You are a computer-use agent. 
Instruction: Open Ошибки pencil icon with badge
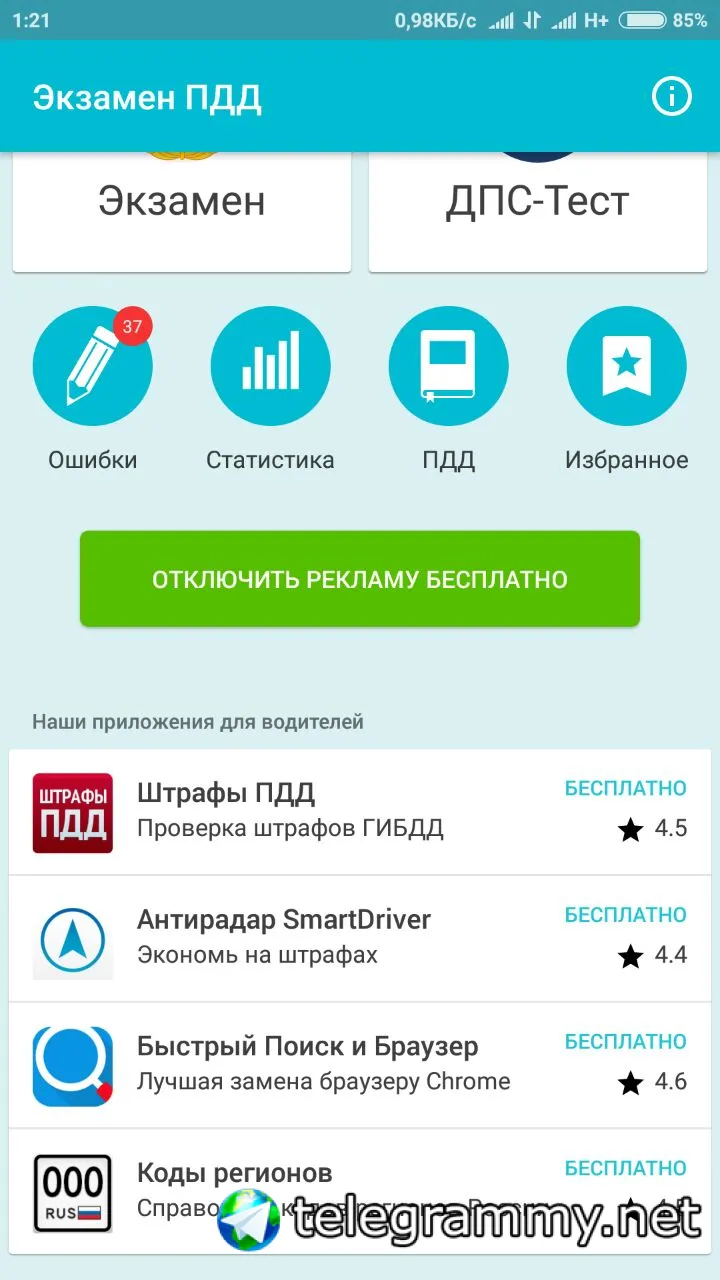click(93, 366)
